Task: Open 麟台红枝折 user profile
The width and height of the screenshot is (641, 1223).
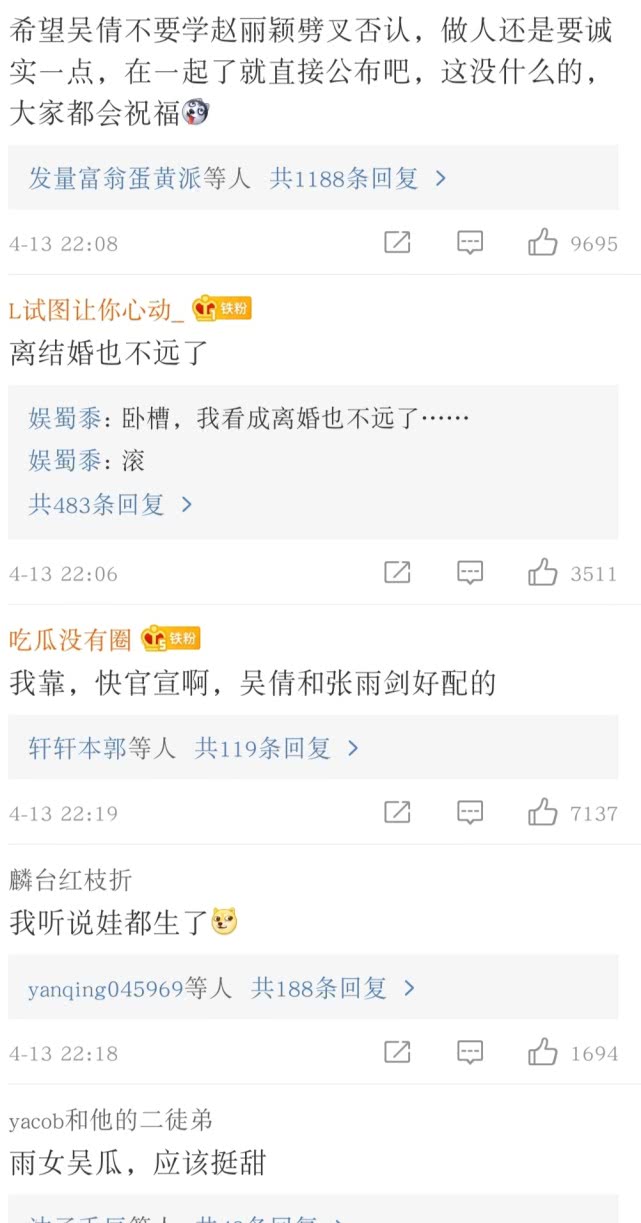Action: point(70,880)
